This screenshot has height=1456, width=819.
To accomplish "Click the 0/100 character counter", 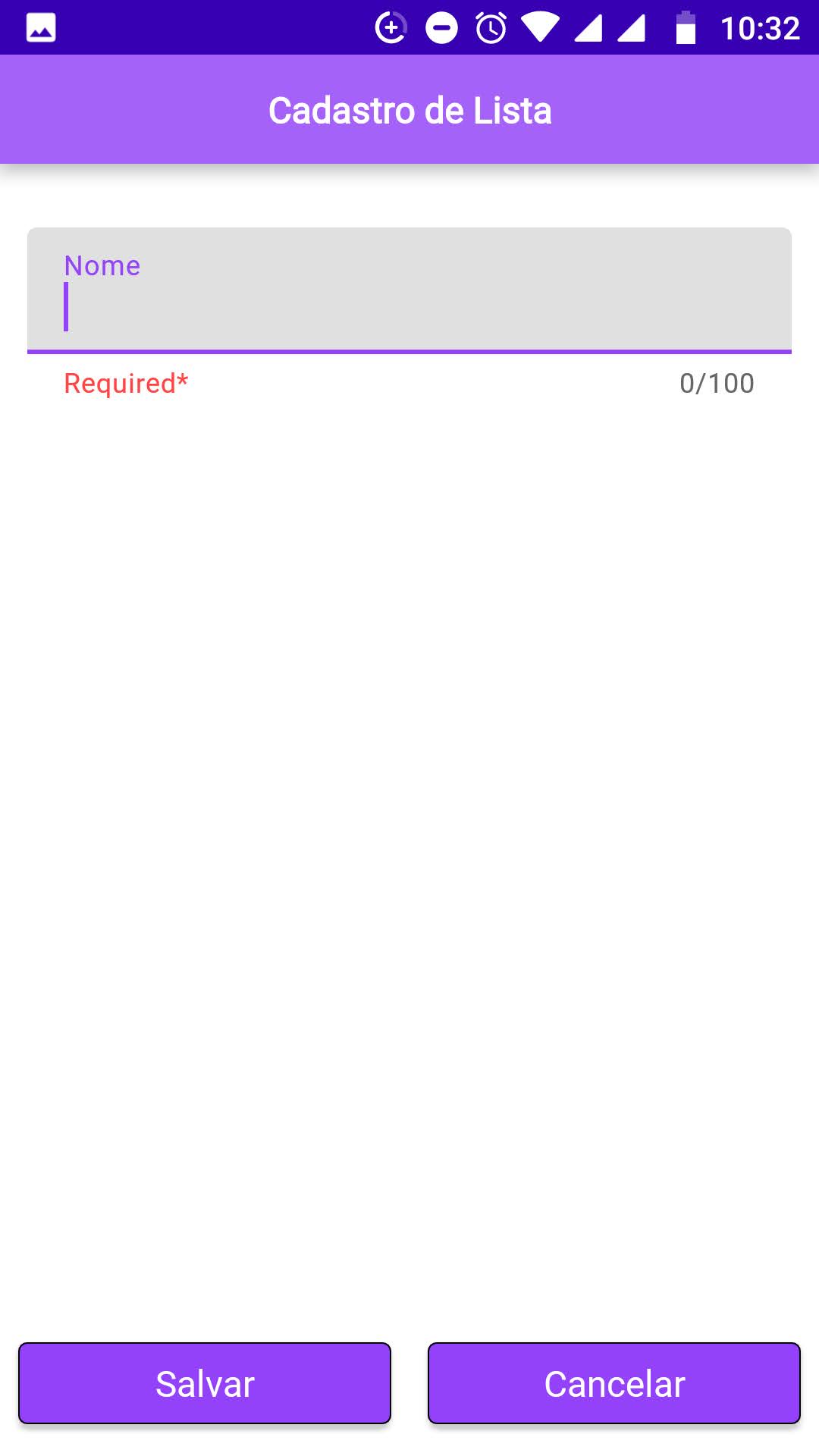I will tap(717, 383).
